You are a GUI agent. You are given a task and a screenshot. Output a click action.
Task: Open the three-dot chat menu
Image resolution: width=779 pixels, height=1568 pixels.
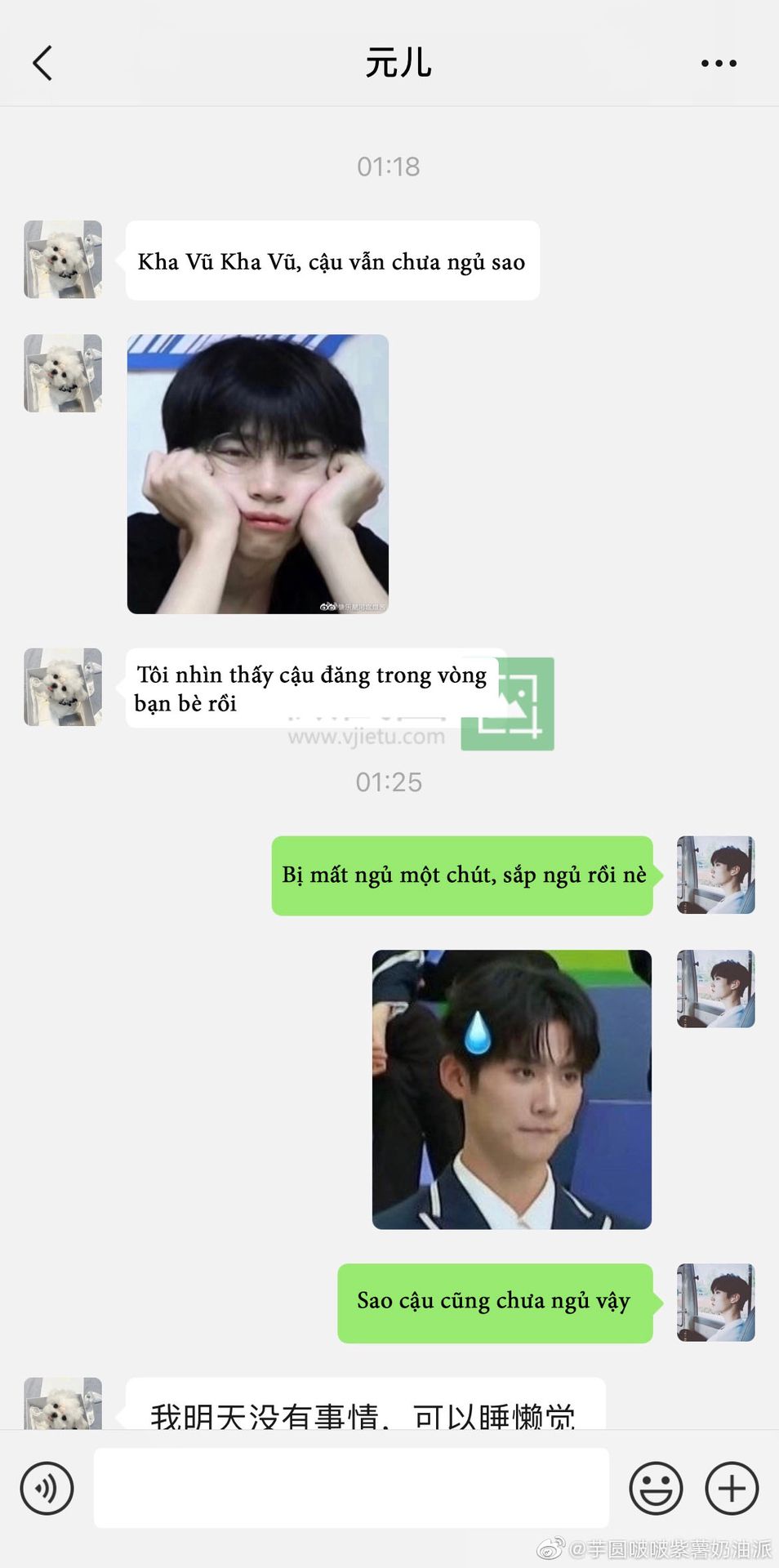point(719,63)
